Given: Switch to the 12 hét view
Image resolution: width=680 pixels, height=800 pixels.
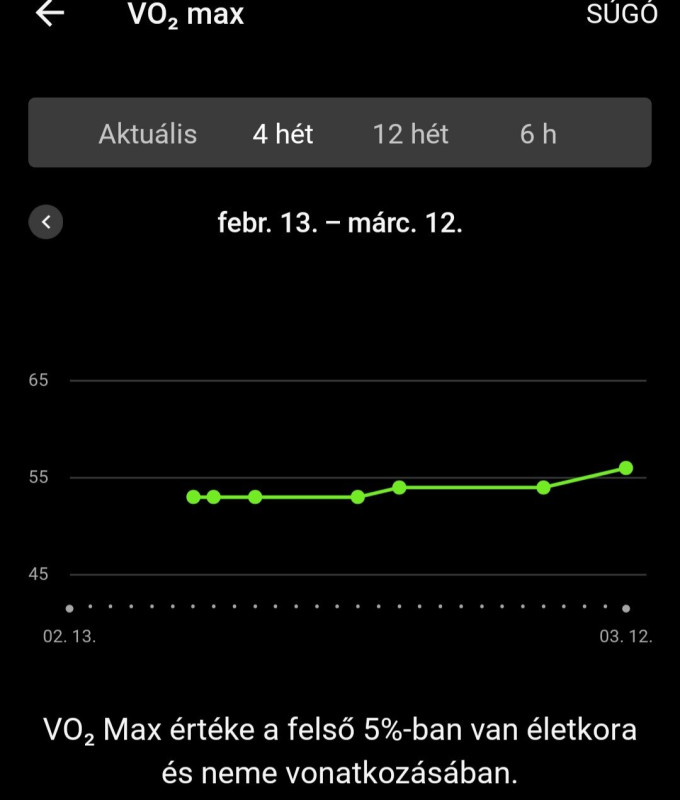Looking at the screenshot, I should click(x=411, y=134).
